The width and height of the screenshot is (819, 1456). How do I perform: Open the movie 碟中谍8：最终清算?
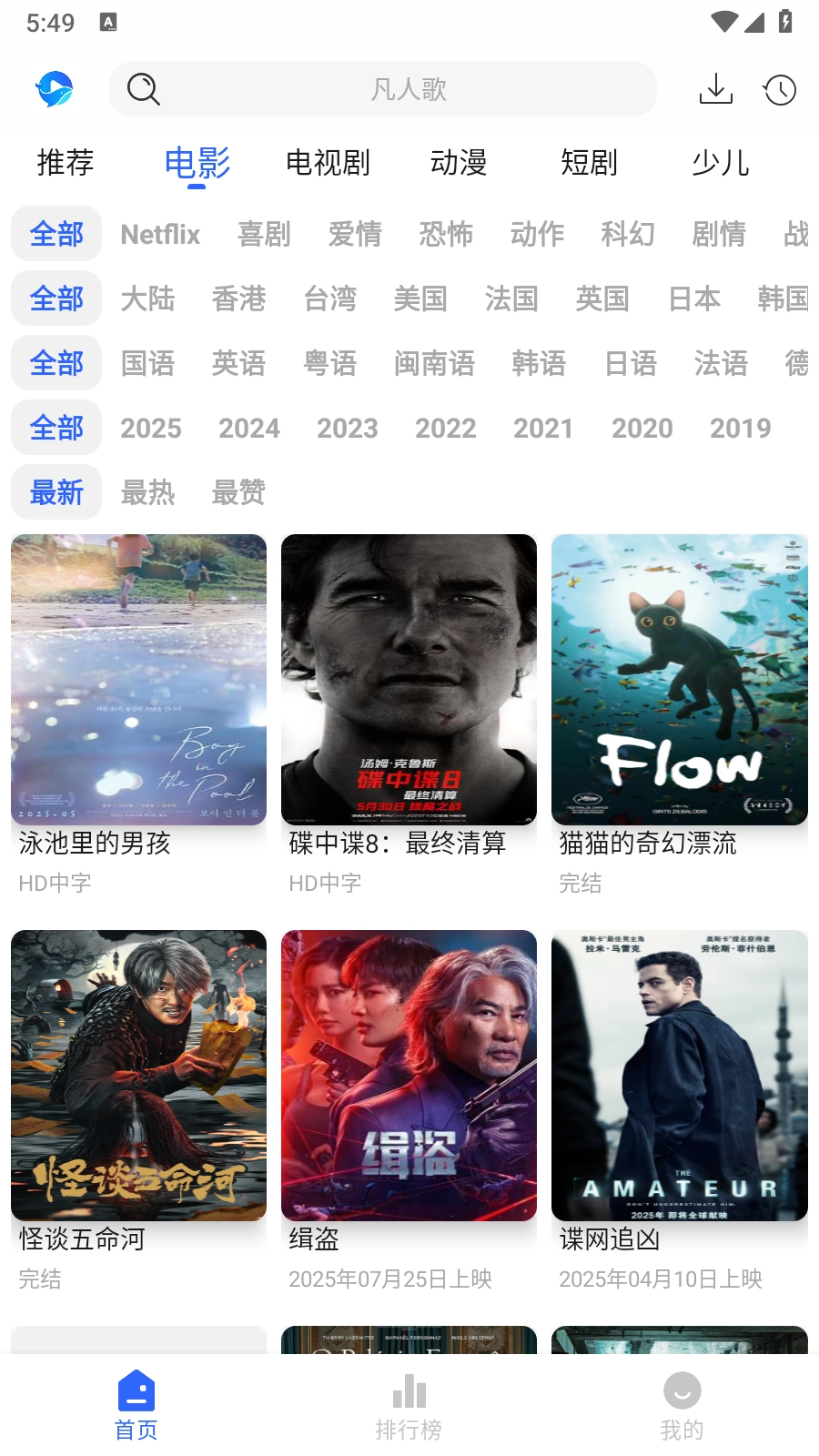click(409, 679)
